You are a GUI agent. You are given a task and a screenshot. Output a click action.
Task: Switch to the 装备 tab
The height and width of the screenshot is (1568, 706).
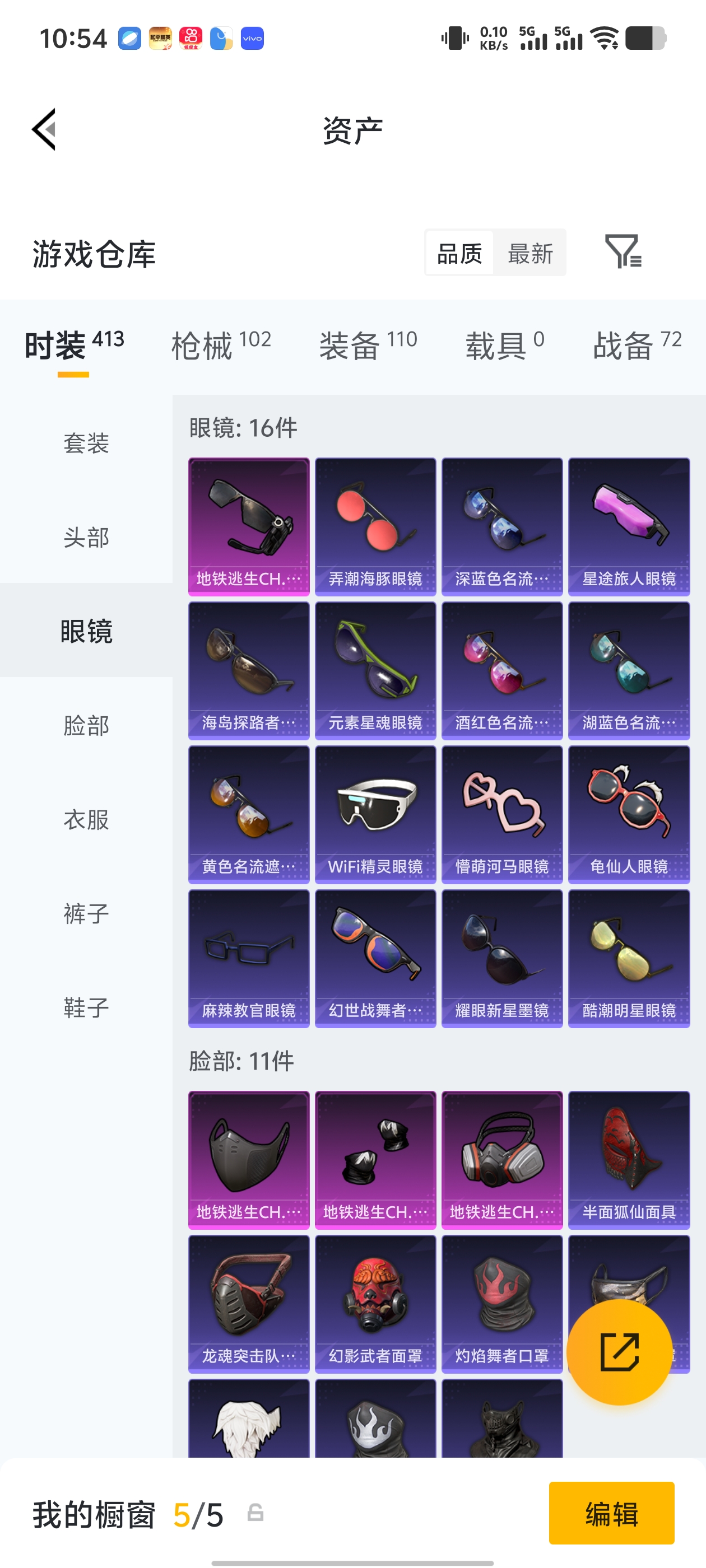(368, 345)
